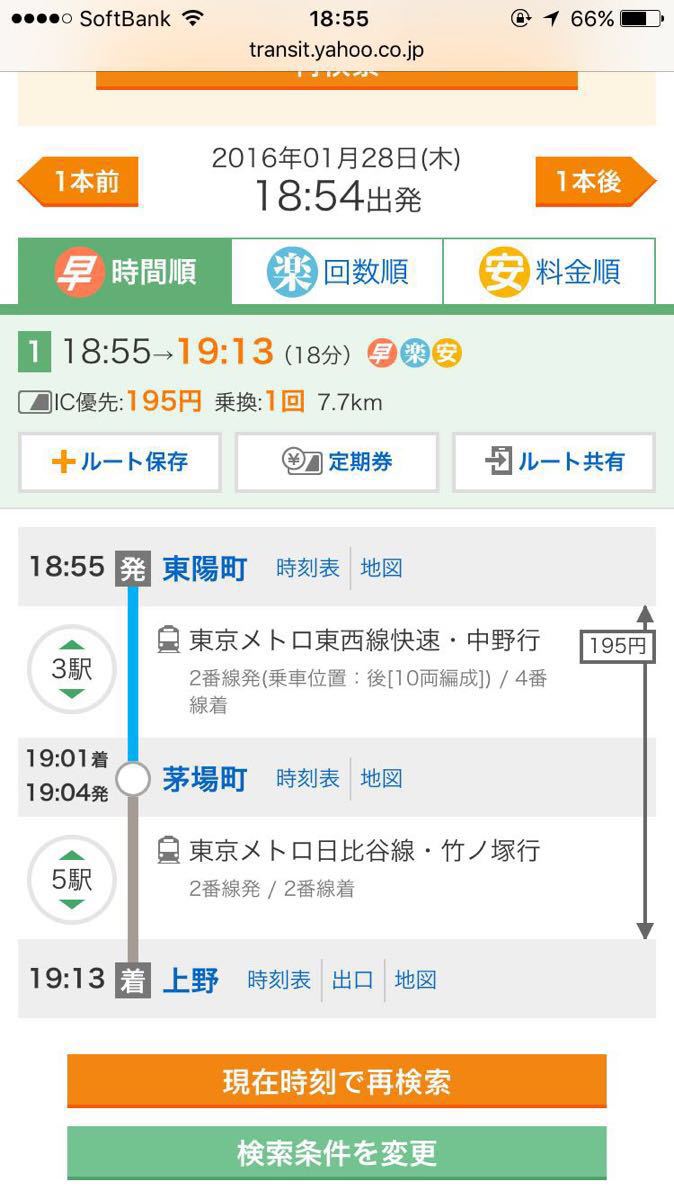Switch to the 料金順 tab

(x=549, y=271)
